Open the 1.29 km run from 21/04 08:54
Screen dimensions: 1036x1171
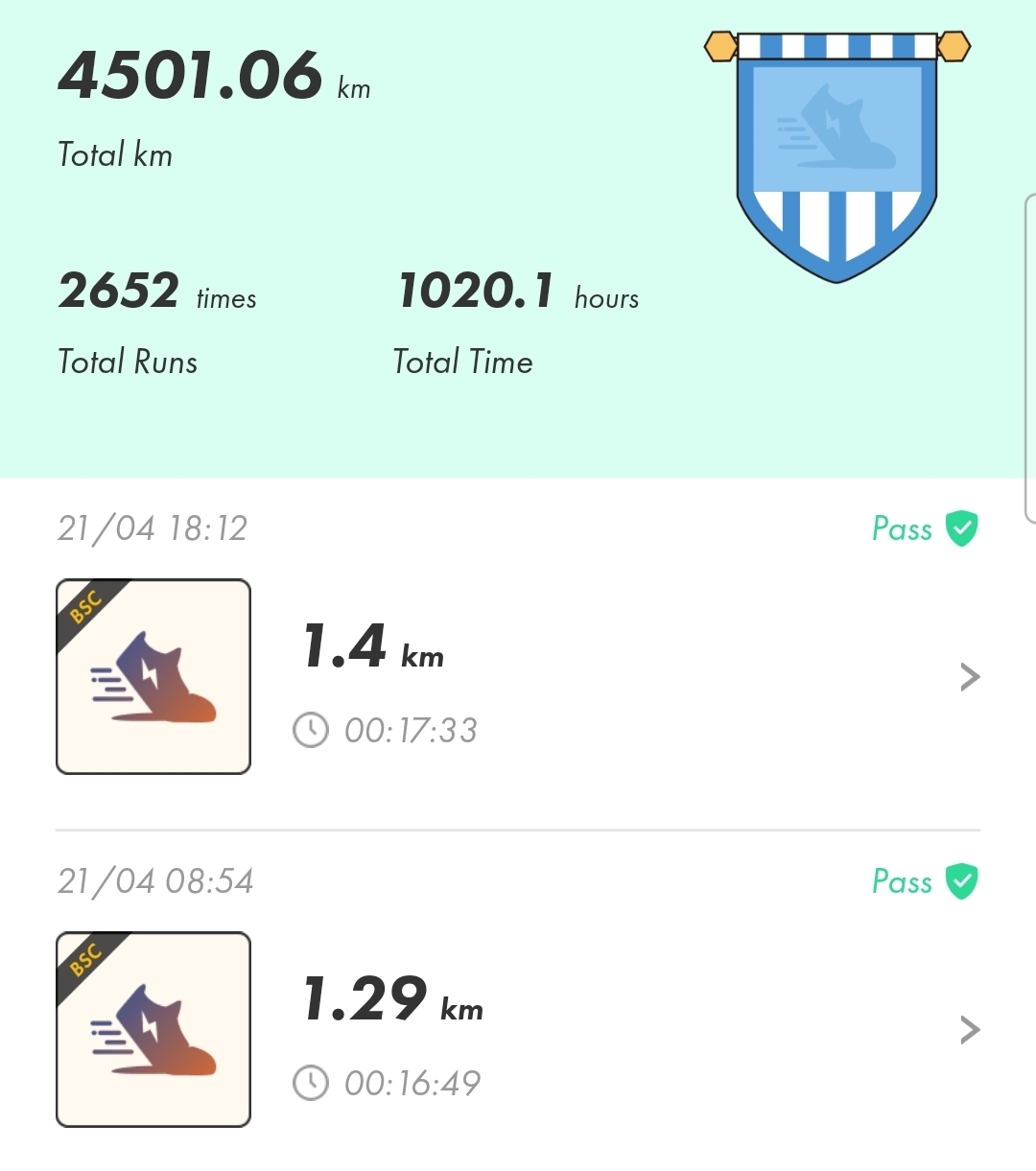[x=518, y=1028]
